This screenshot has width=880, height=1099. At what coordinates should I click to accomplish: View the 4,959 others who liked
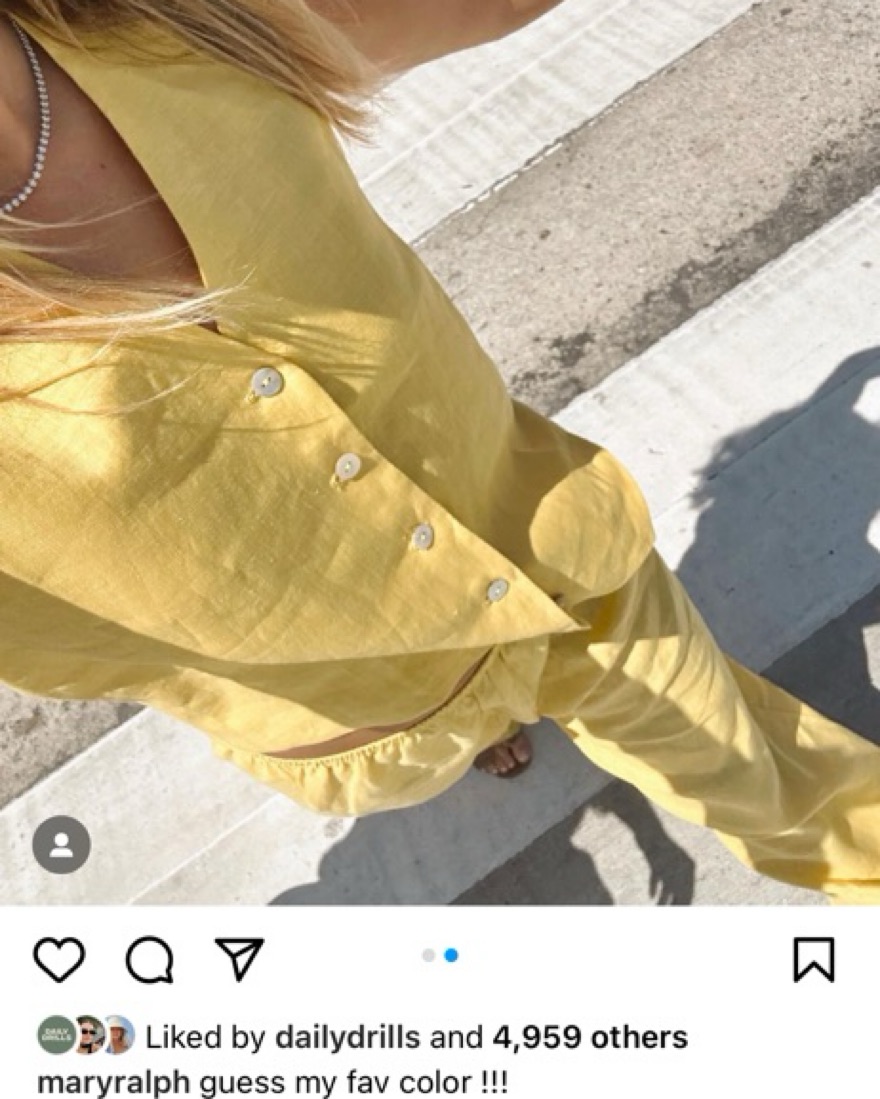[589, 1037]
